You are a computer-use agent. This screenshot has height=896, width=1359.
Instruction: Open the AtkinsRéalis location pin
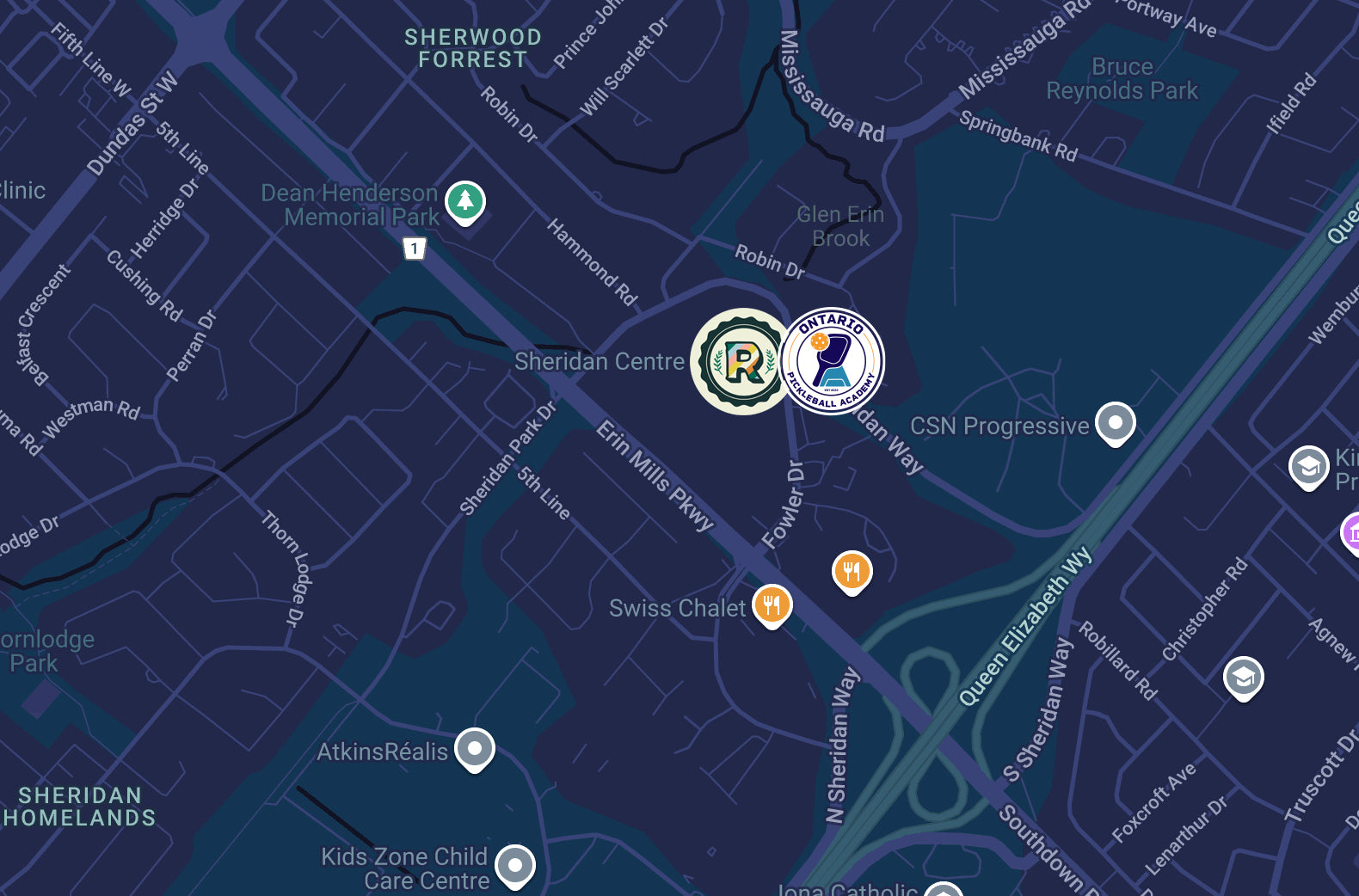[x=475, y=749]
